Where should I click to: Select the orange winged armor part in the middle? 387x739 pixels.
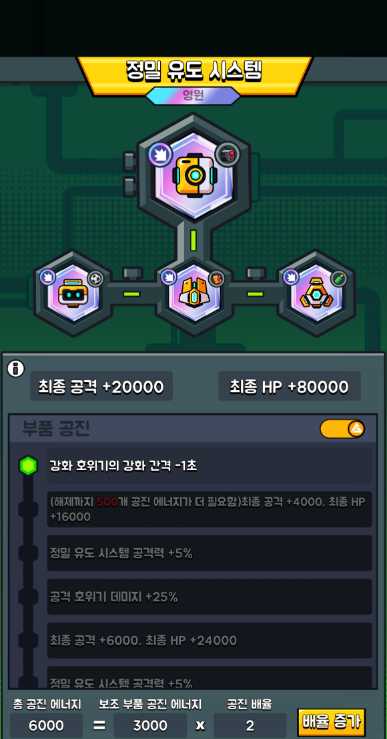pos(194,293)
